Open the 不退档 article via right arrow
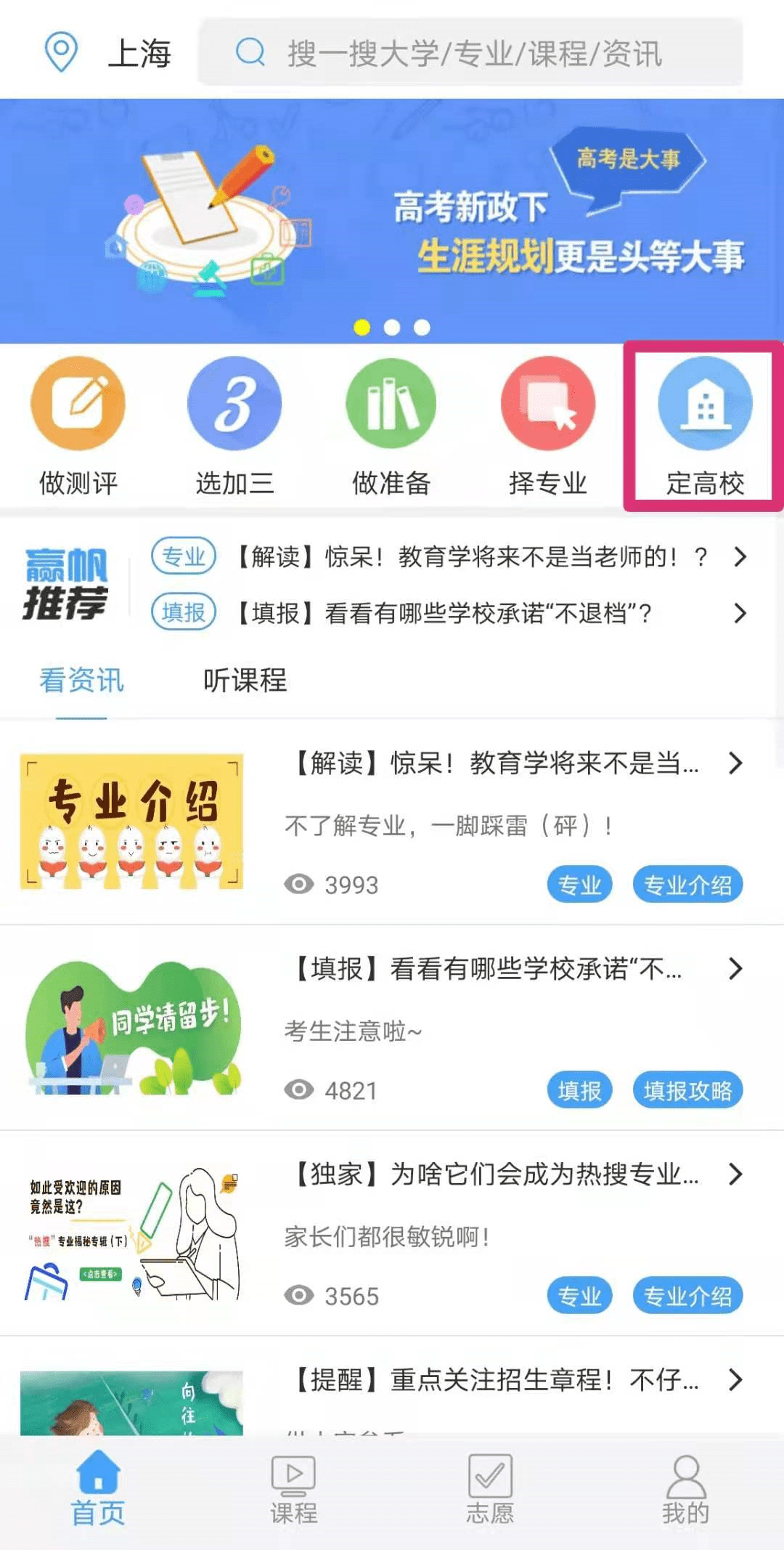The height and width of the screenshot is (1550, 784). (741, 612)
